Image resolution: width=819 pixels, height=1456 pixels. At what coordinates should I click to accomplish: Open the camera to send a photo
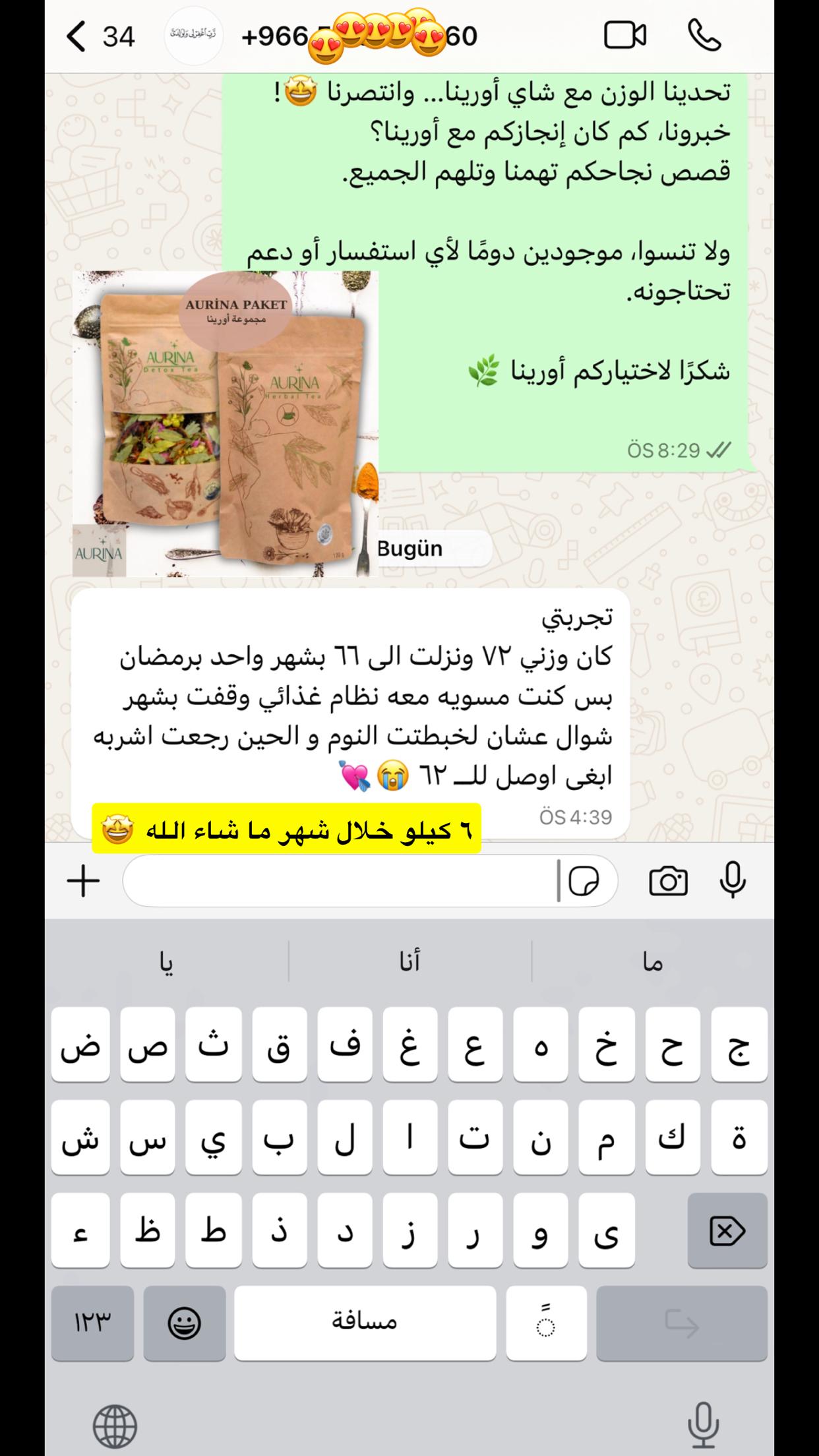[668, 881]
